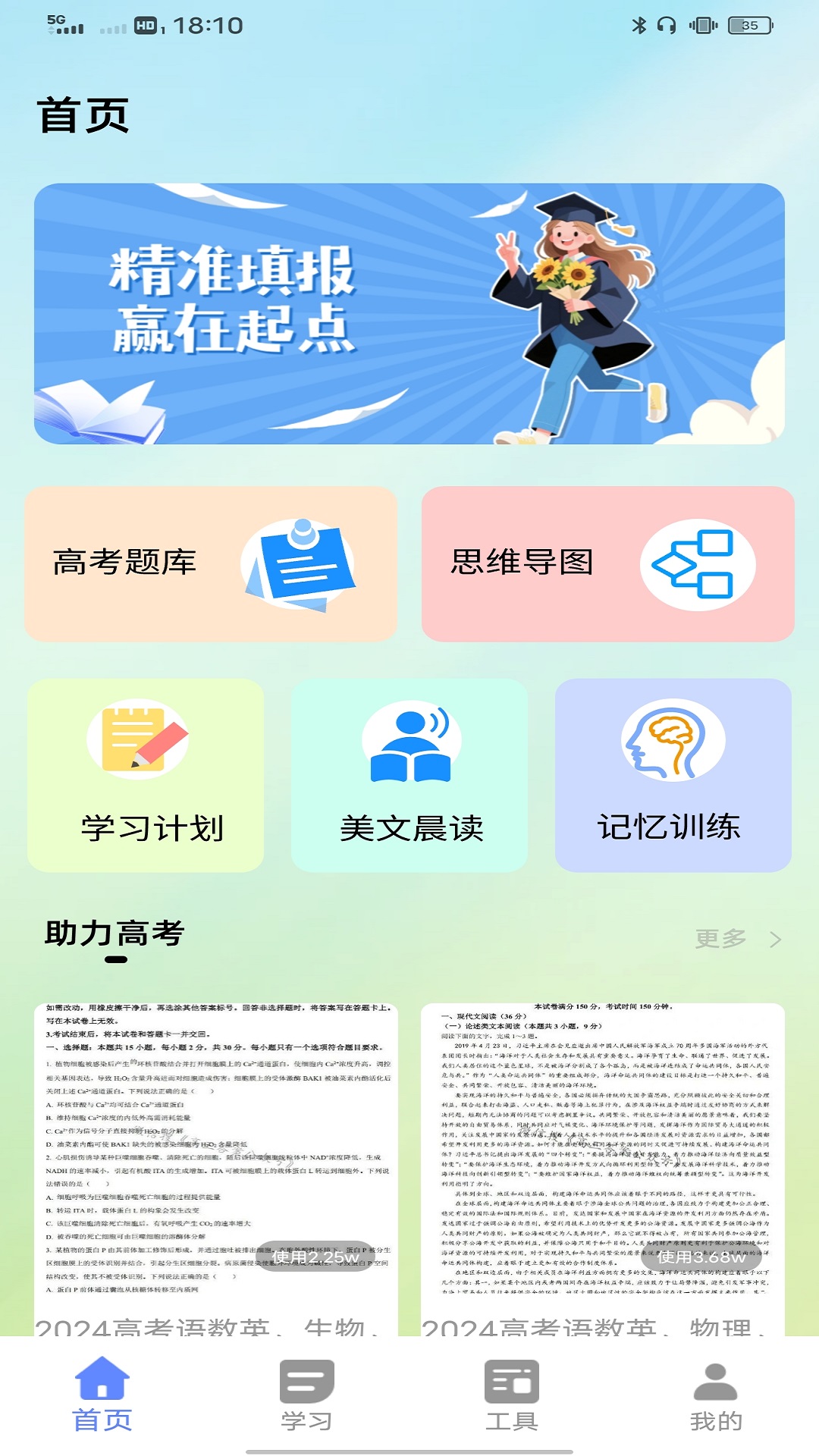Tap 更多 to see more exam papers
Viewport: 819px width, 1456px height.
tap(738, 939)
